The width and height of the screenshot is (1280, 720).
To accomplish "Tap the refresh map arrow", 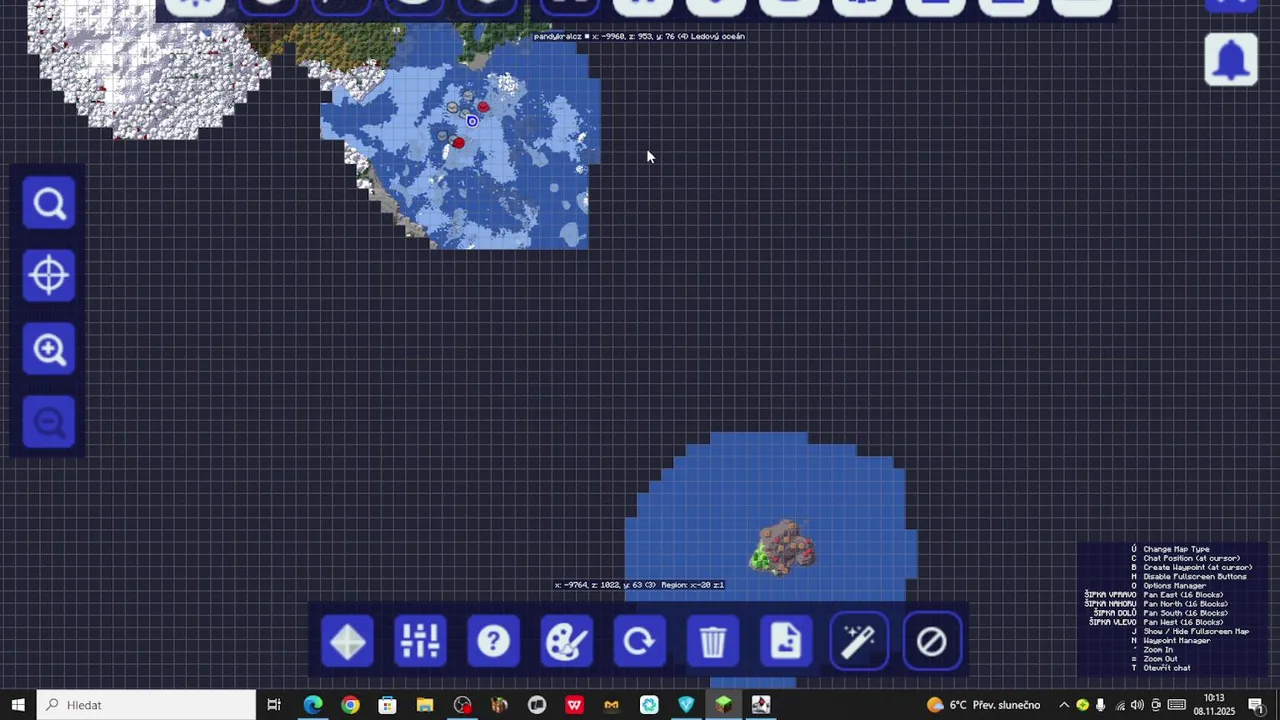I will click(639, 641).
